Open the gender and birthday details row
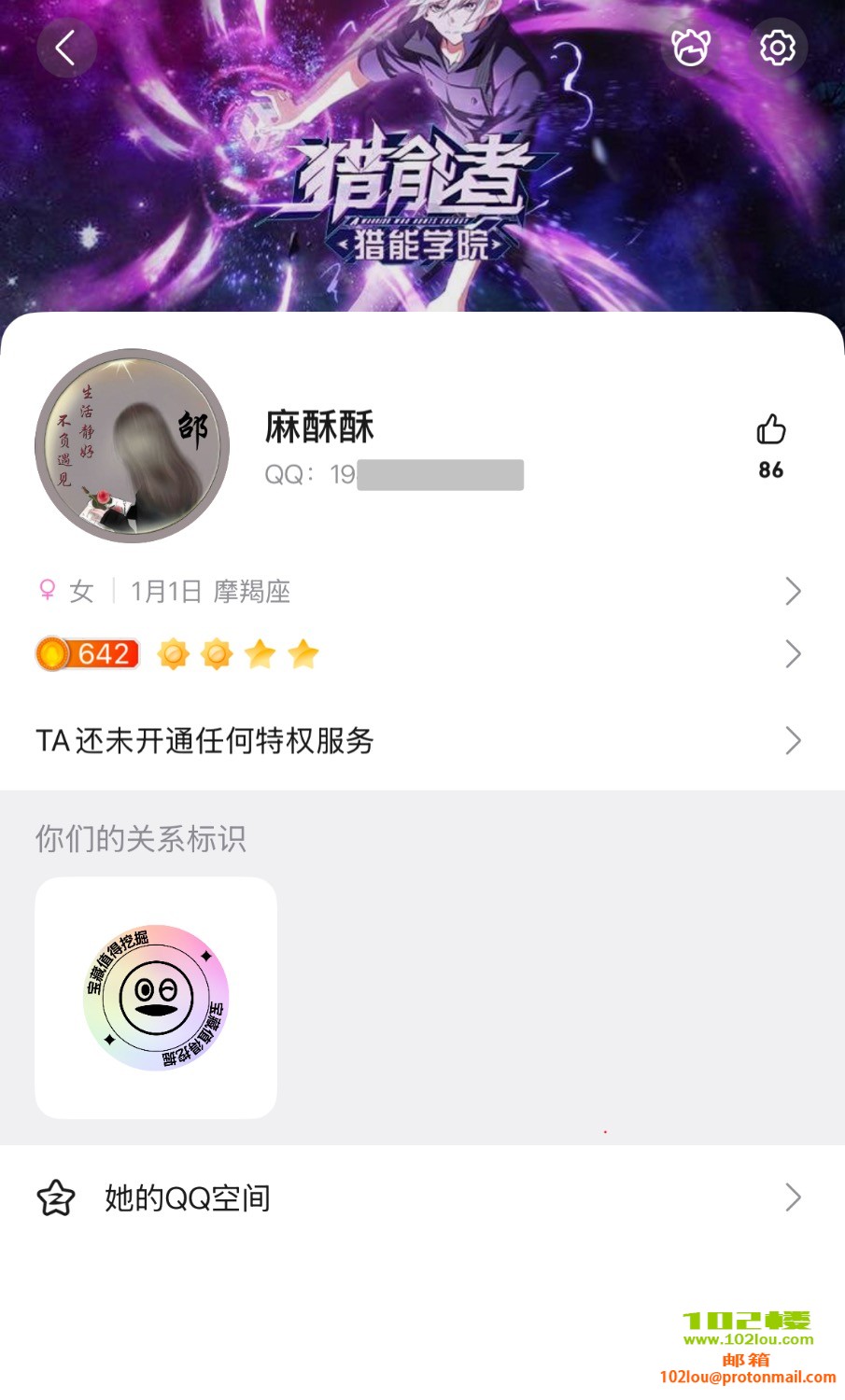The width and height of the screenshot is (845, 1400). tap(420, 591)
